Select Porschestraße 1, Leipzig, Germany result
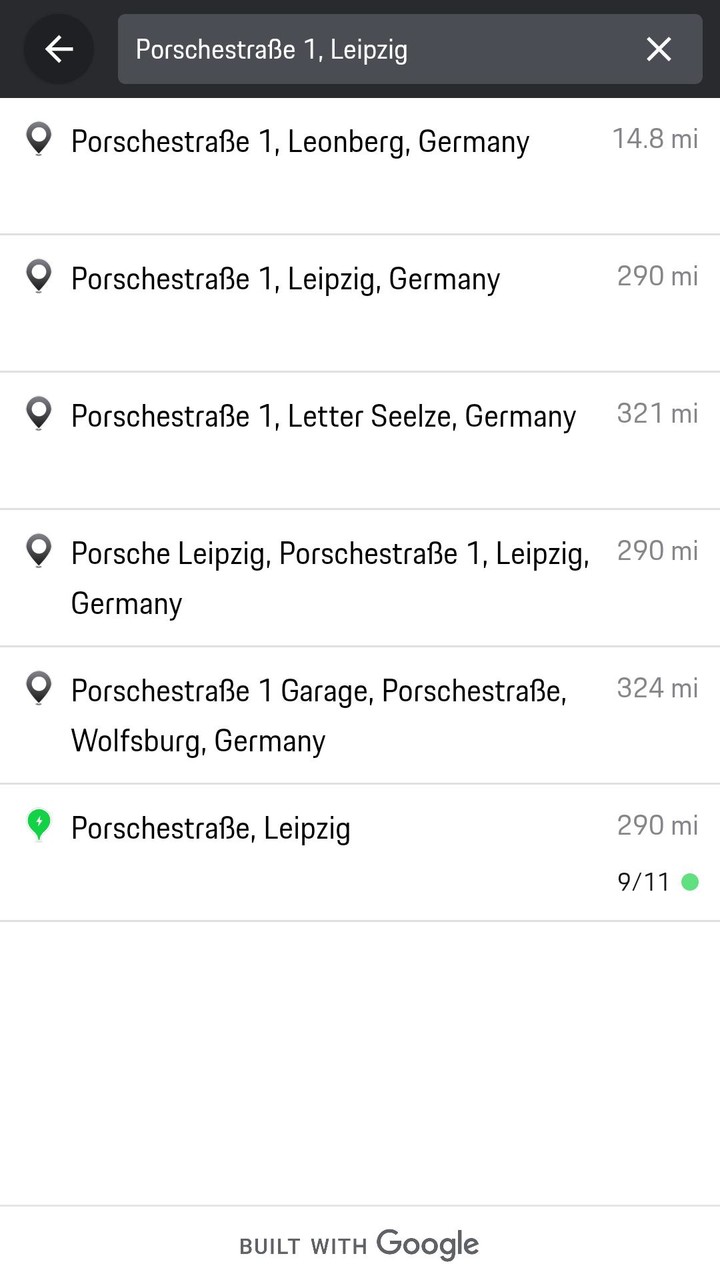 point(285,278)
